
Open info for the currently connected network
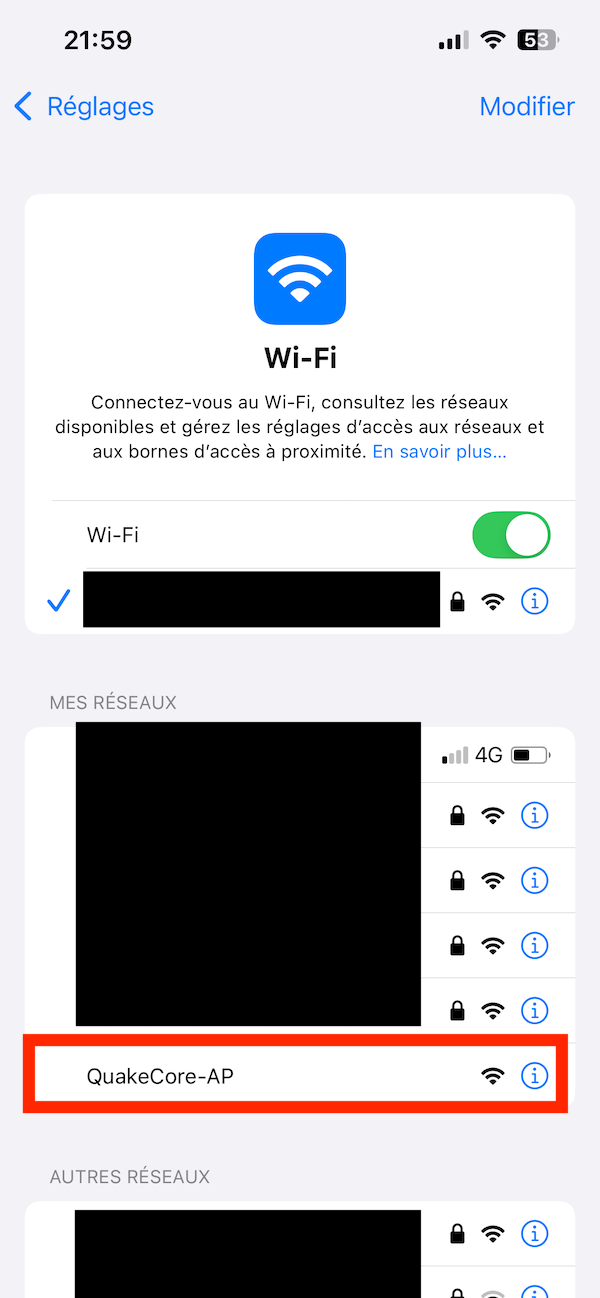pos(535,601)
